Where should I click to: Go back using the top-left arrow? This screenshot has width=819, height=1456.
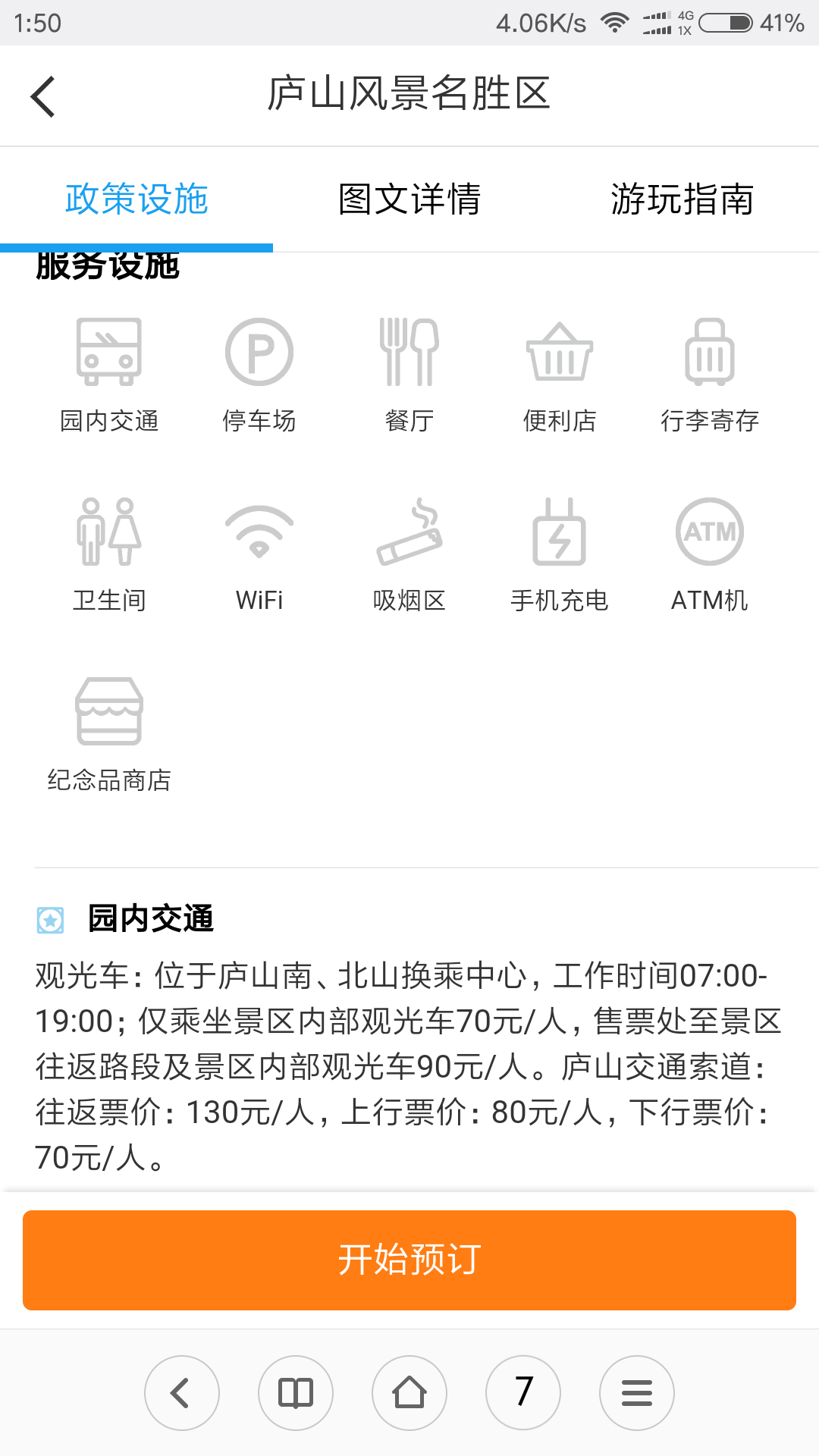click(43, 96)
